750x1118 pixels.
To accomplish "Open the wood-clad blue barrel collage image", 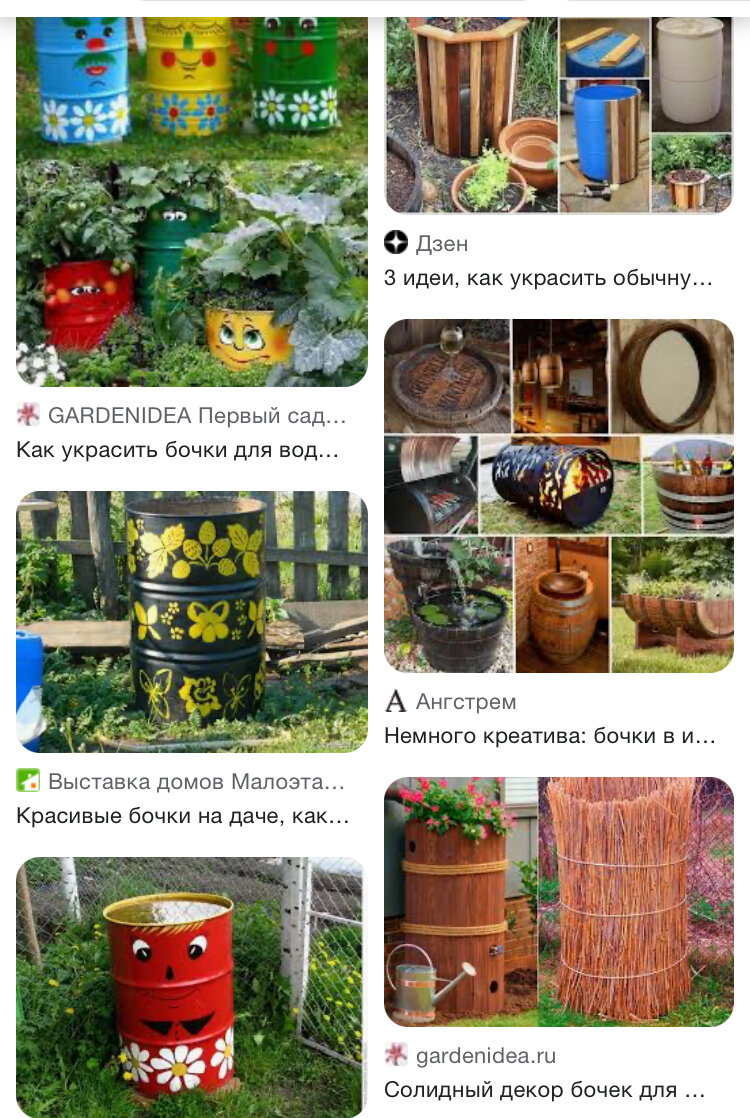I will pos(559,116).
